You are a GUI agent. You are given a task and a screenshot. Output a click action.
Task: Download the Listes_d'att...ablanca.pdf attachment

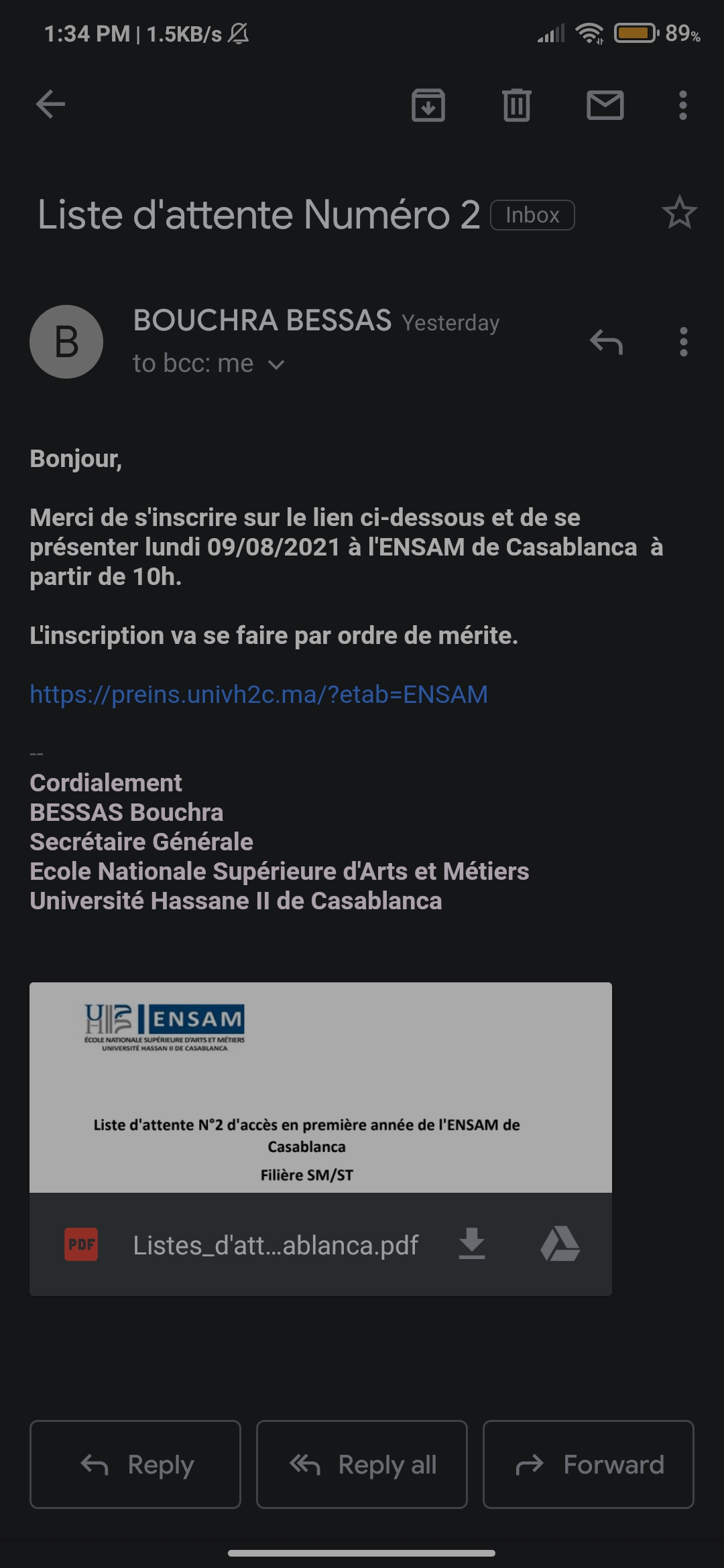[x=472, y=1244]
